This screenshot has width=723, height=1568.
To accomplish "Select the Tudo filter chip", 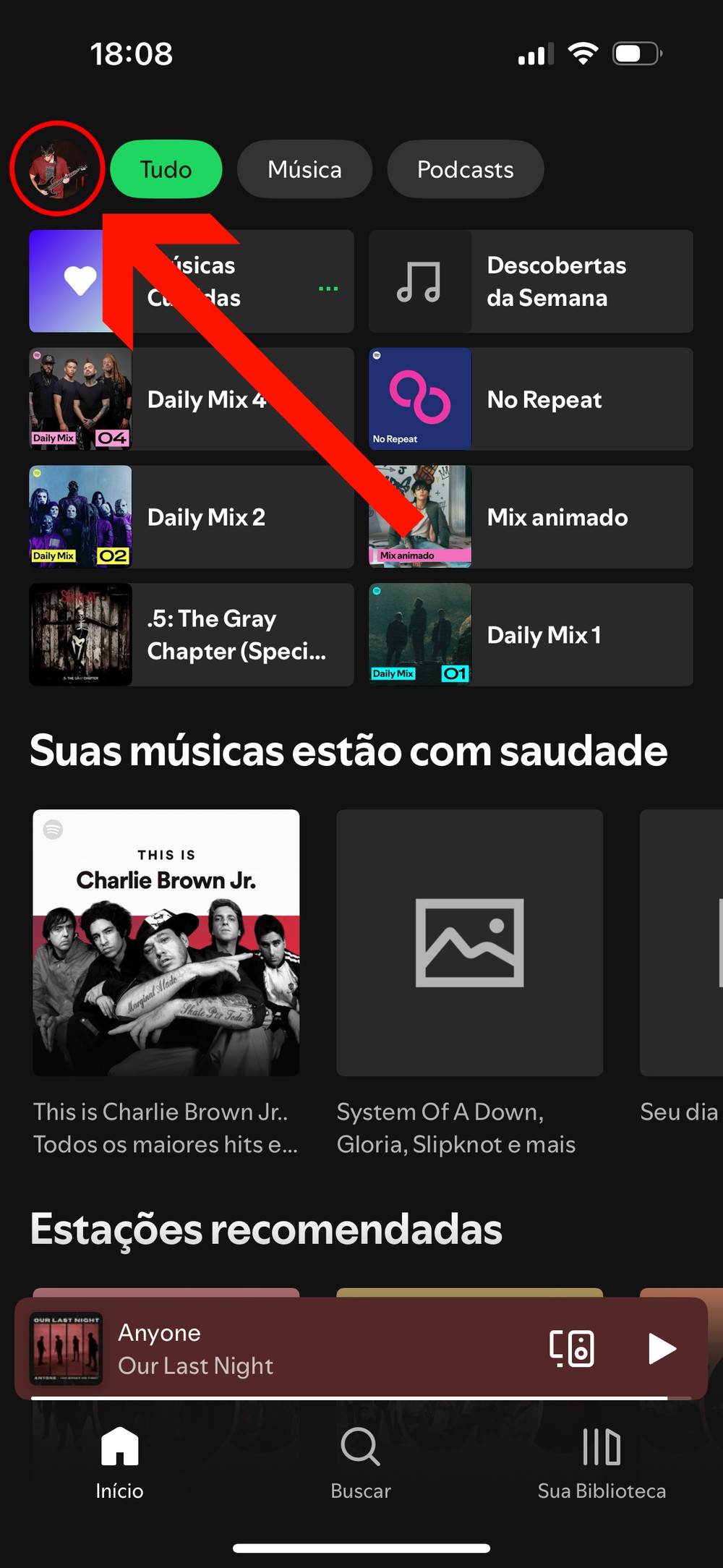I will (166, 169).
